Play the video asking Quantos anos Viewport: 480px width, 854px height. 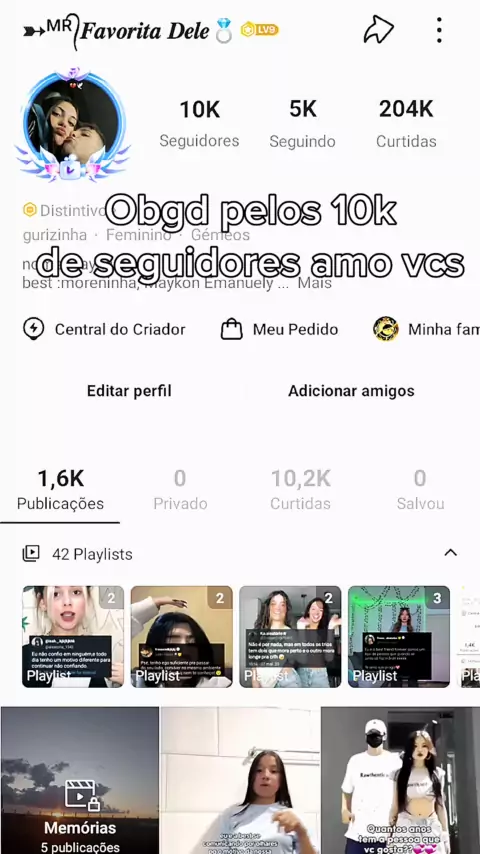click(400, 780)
